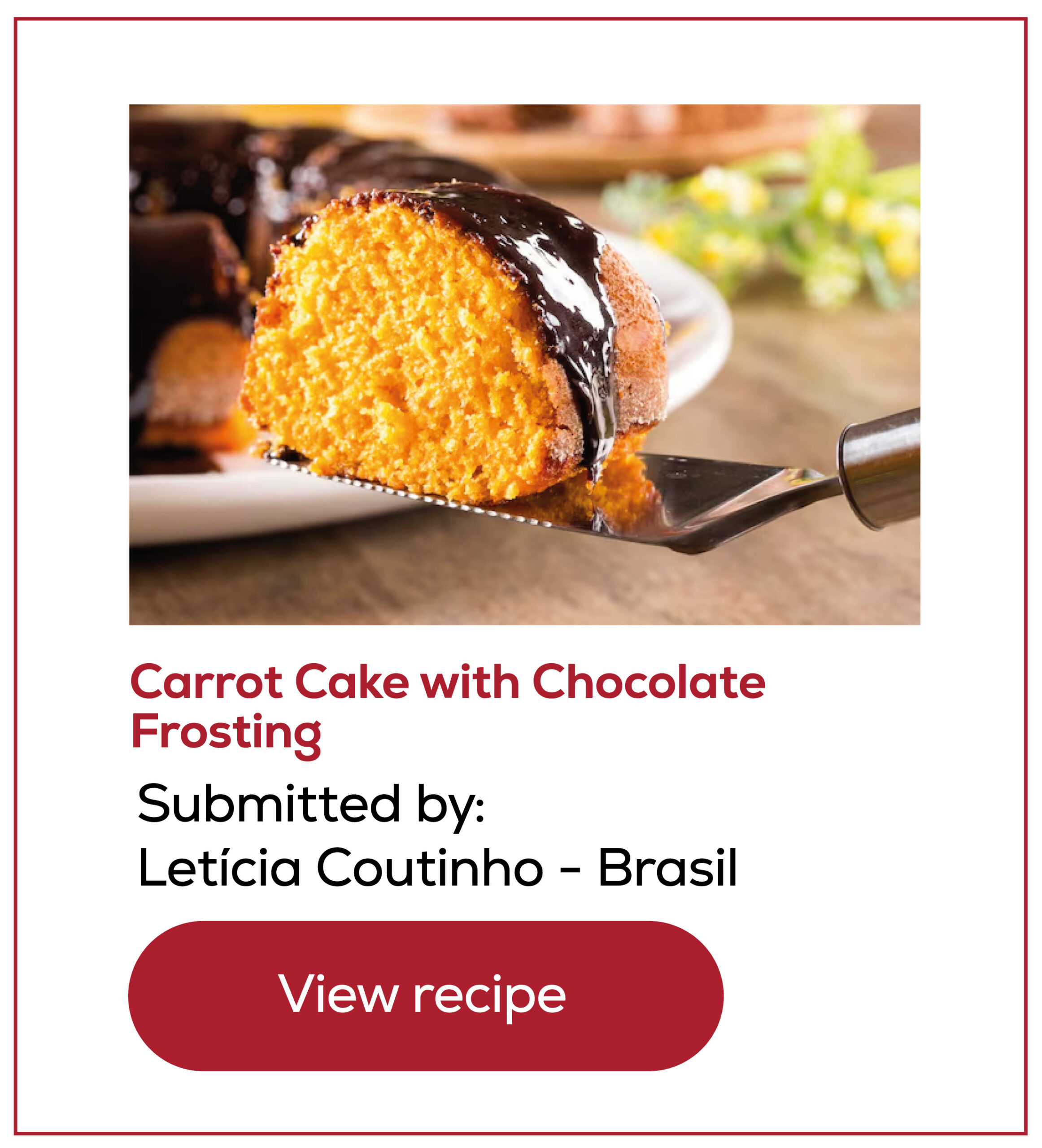
Task: Open the carrot cake recipe photo
Action: (x=524, y=365)
